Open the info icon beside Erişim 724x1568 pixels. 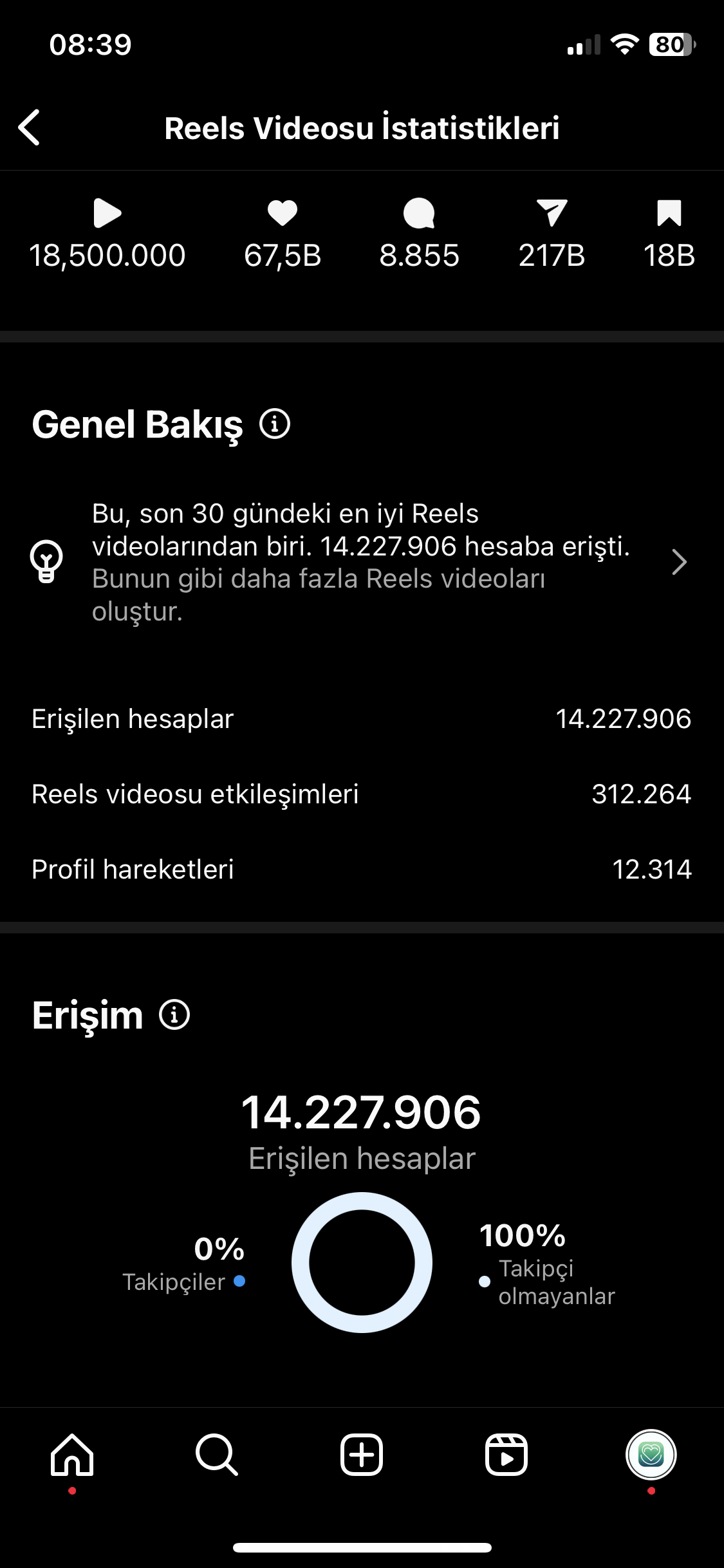point(174,1015)
